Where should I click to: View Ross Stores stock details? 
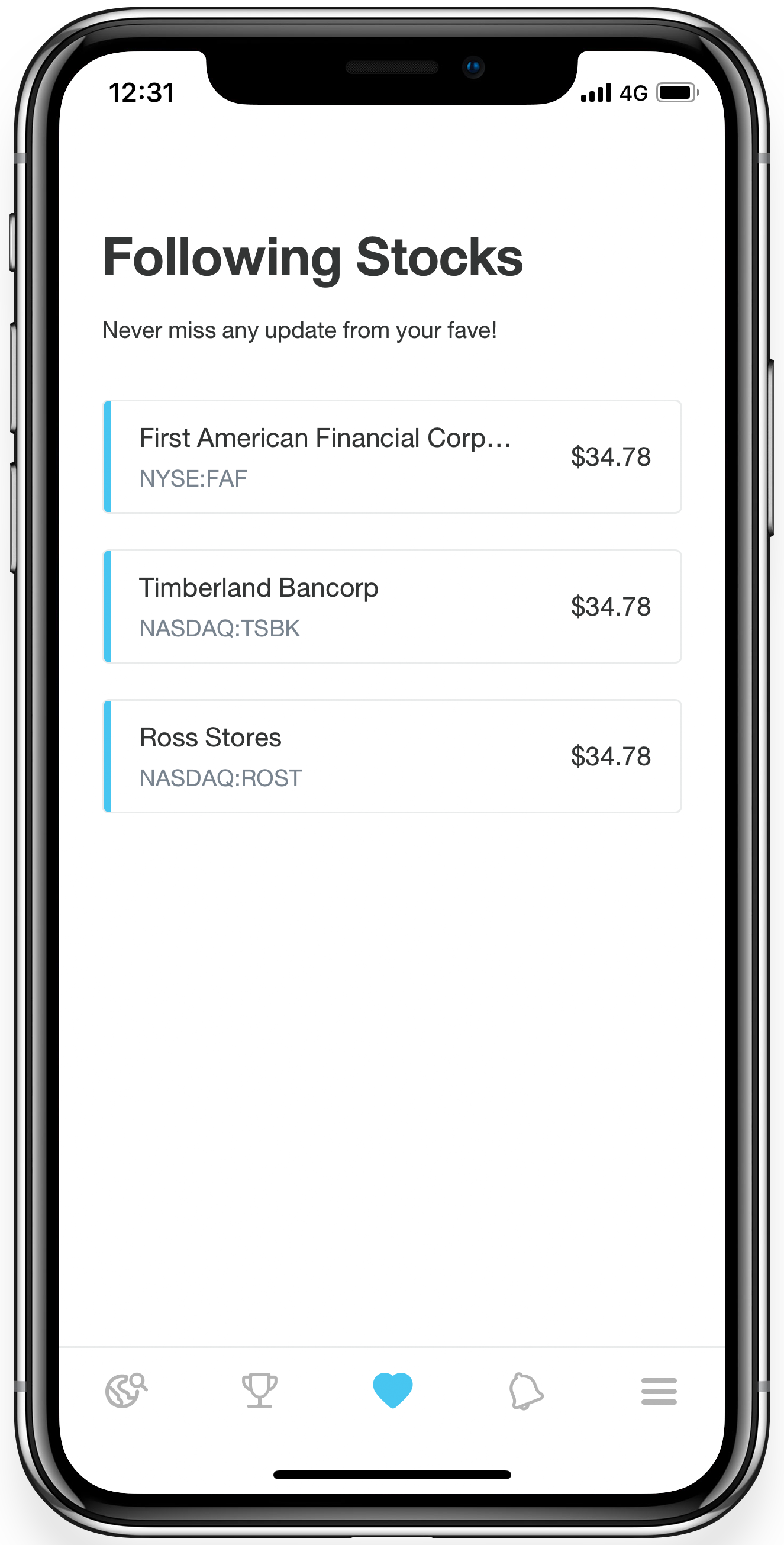point(392,757)
